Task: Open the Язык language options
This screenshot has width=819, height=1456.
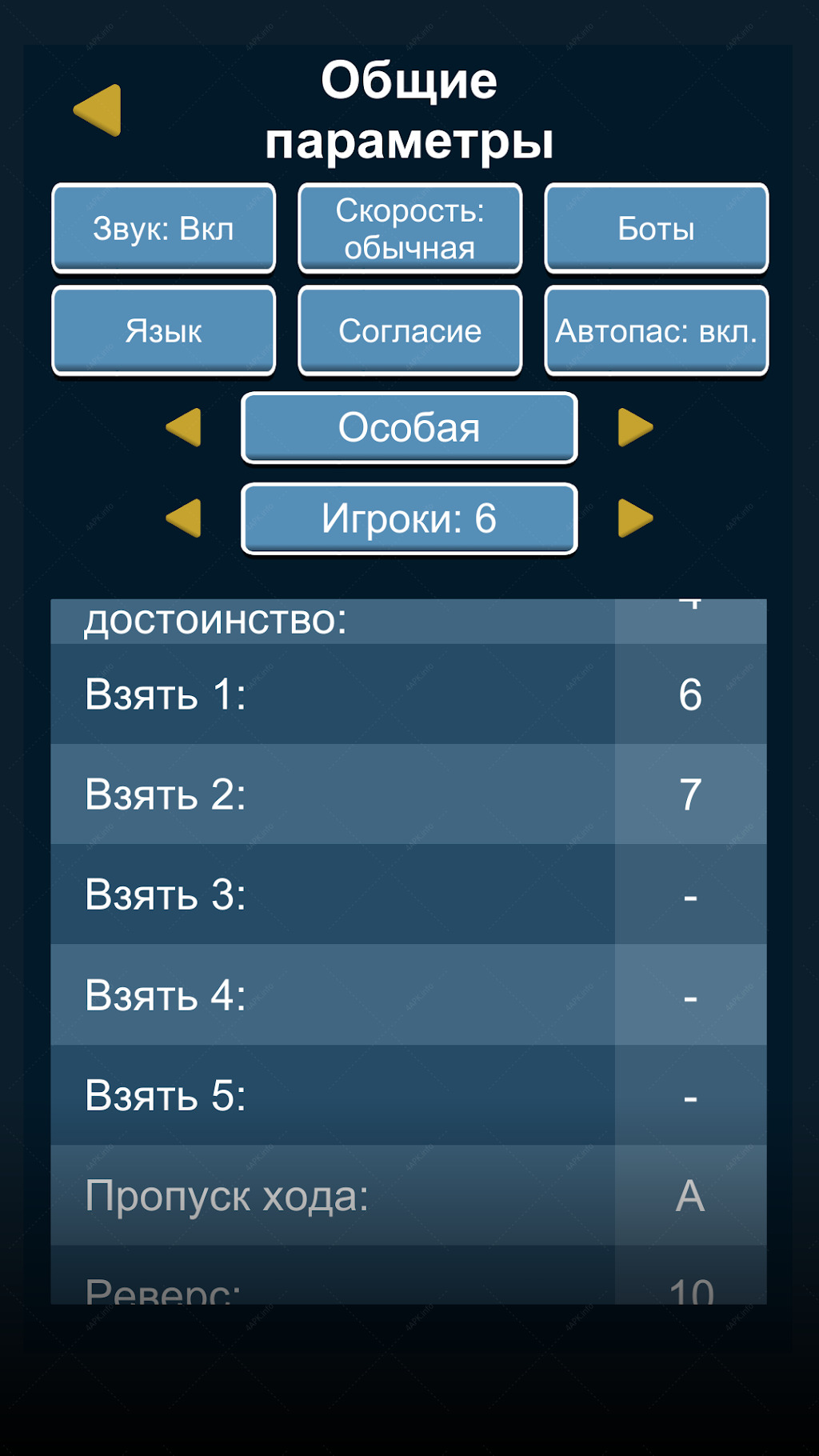Action: point(164,330)
